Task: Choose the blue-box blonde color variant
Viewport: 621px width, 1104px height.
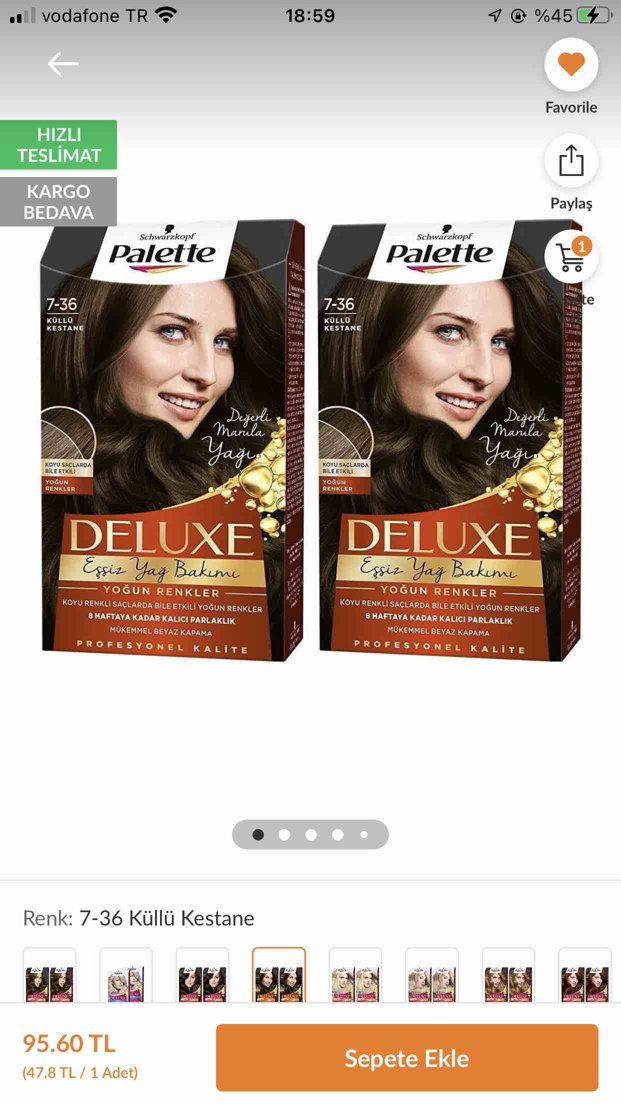Action: (126, 976)
